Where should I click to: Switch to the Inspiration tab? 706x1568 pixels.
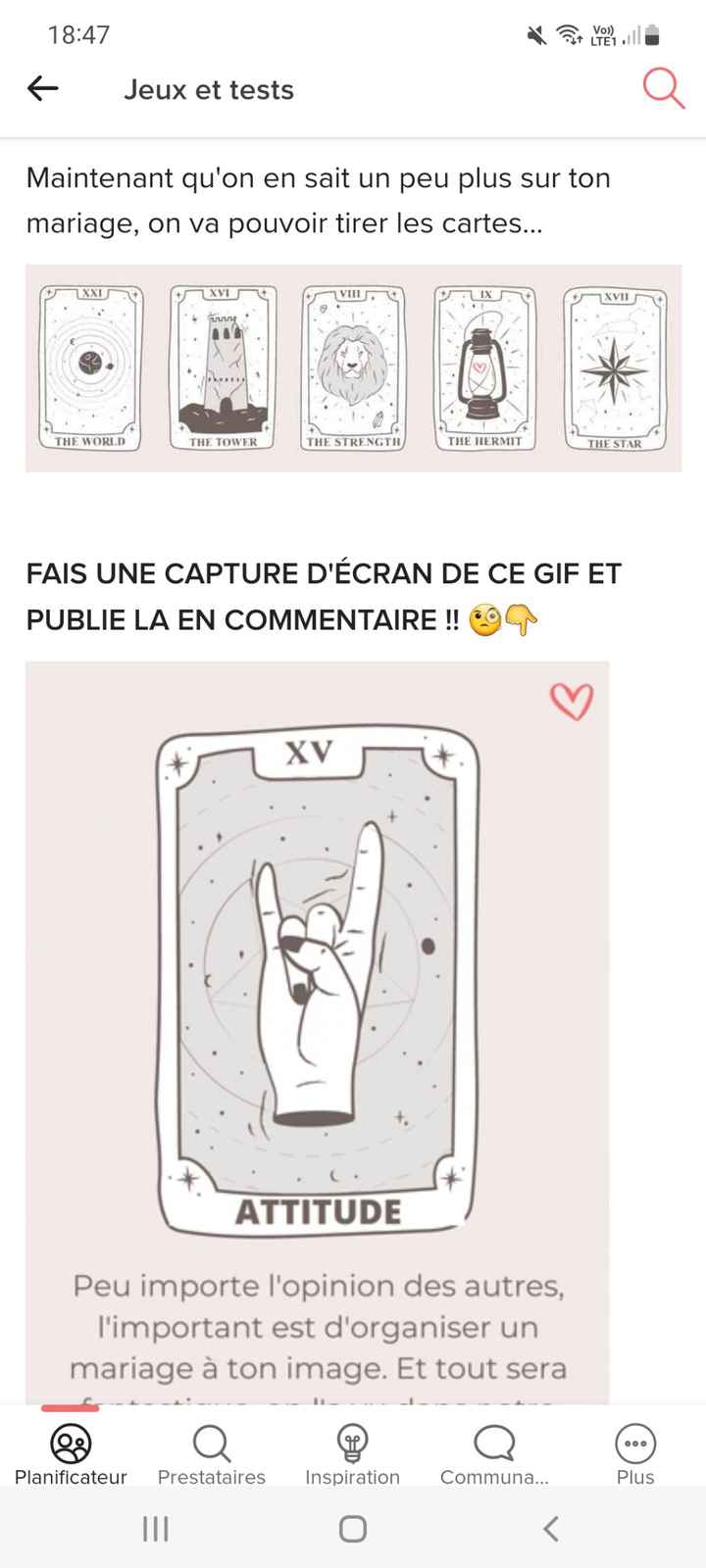point(353,1453)
